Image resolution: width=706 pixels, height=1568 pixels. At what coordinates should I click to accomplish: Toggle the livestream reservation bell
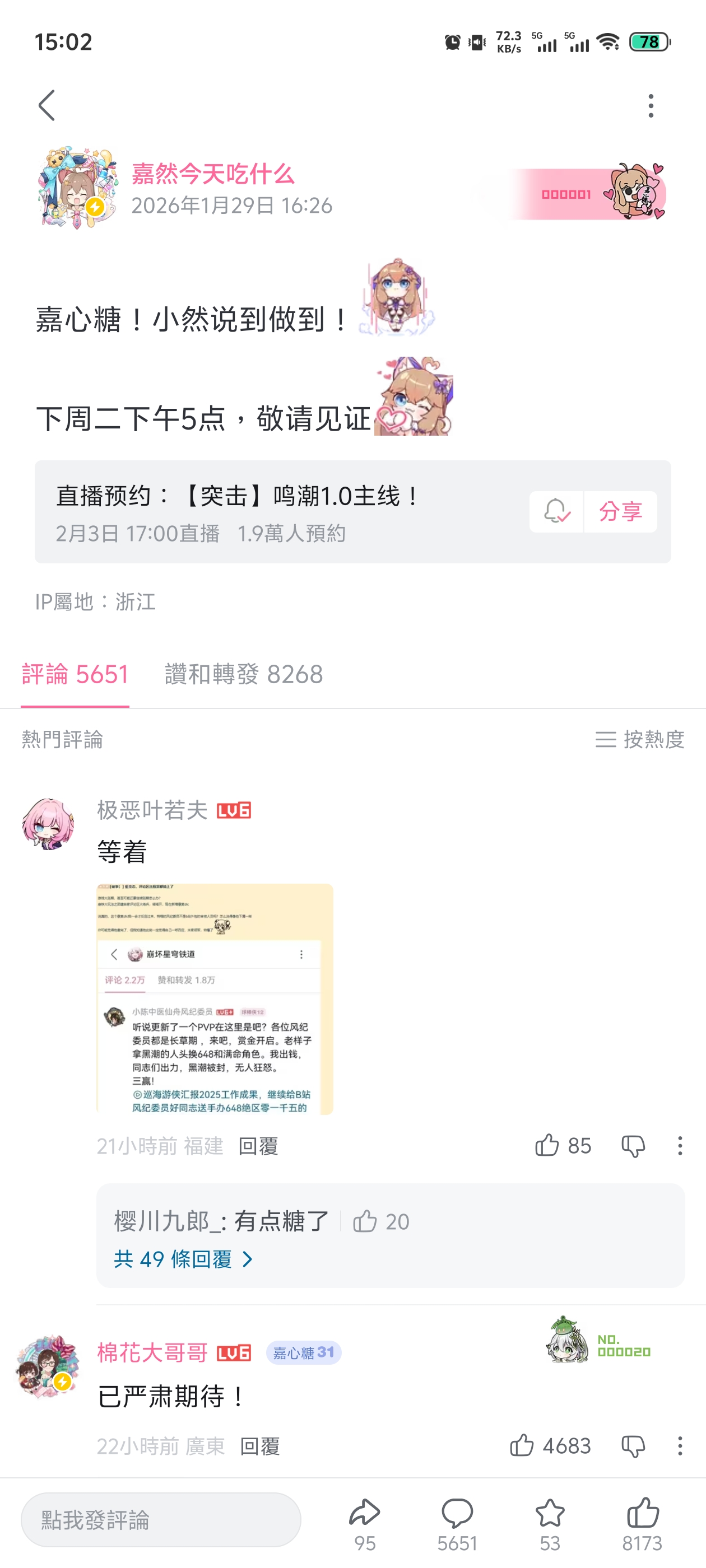[556, 511]
